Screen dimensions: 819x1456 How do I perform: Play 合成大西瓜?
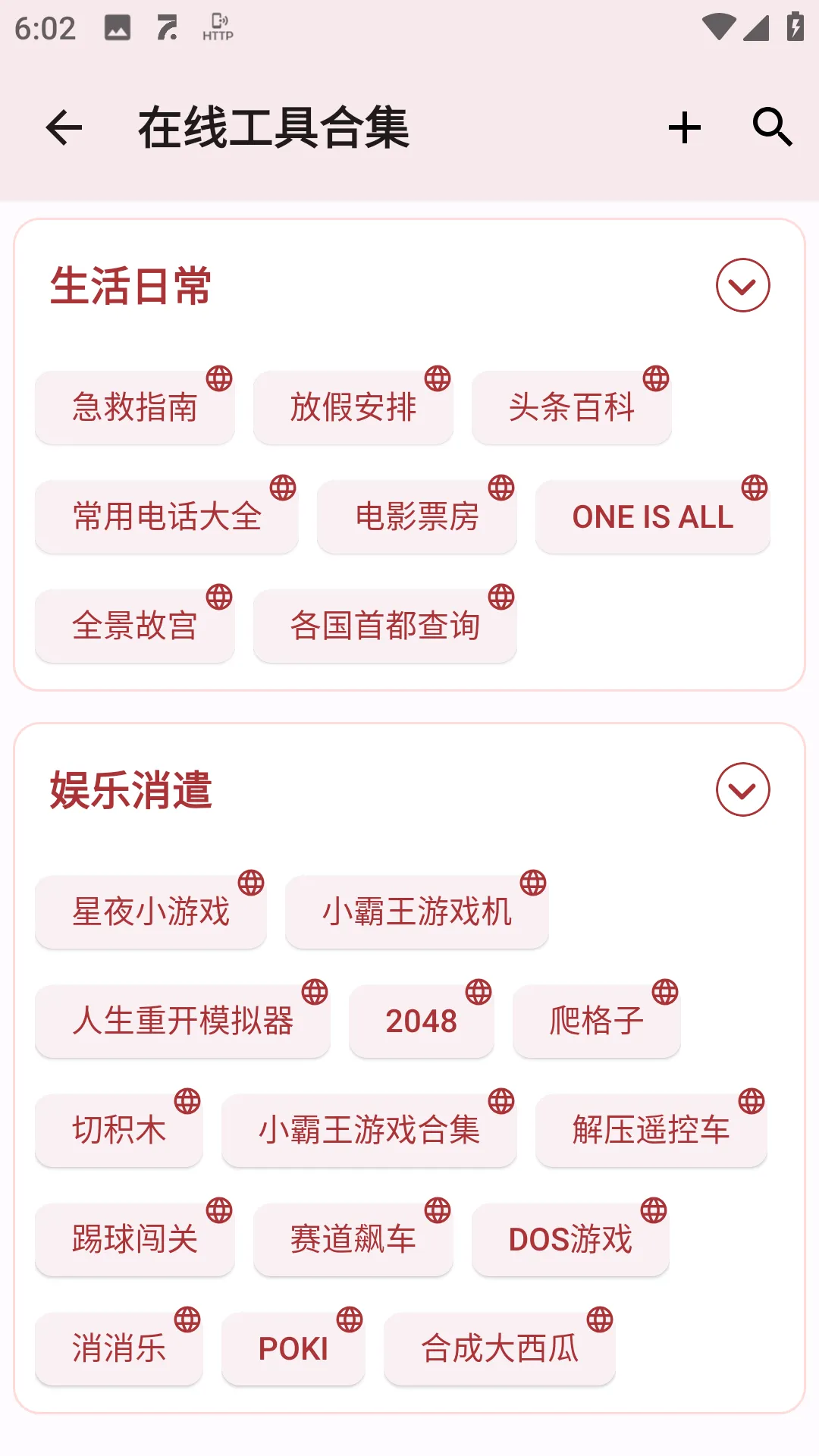500,1348
